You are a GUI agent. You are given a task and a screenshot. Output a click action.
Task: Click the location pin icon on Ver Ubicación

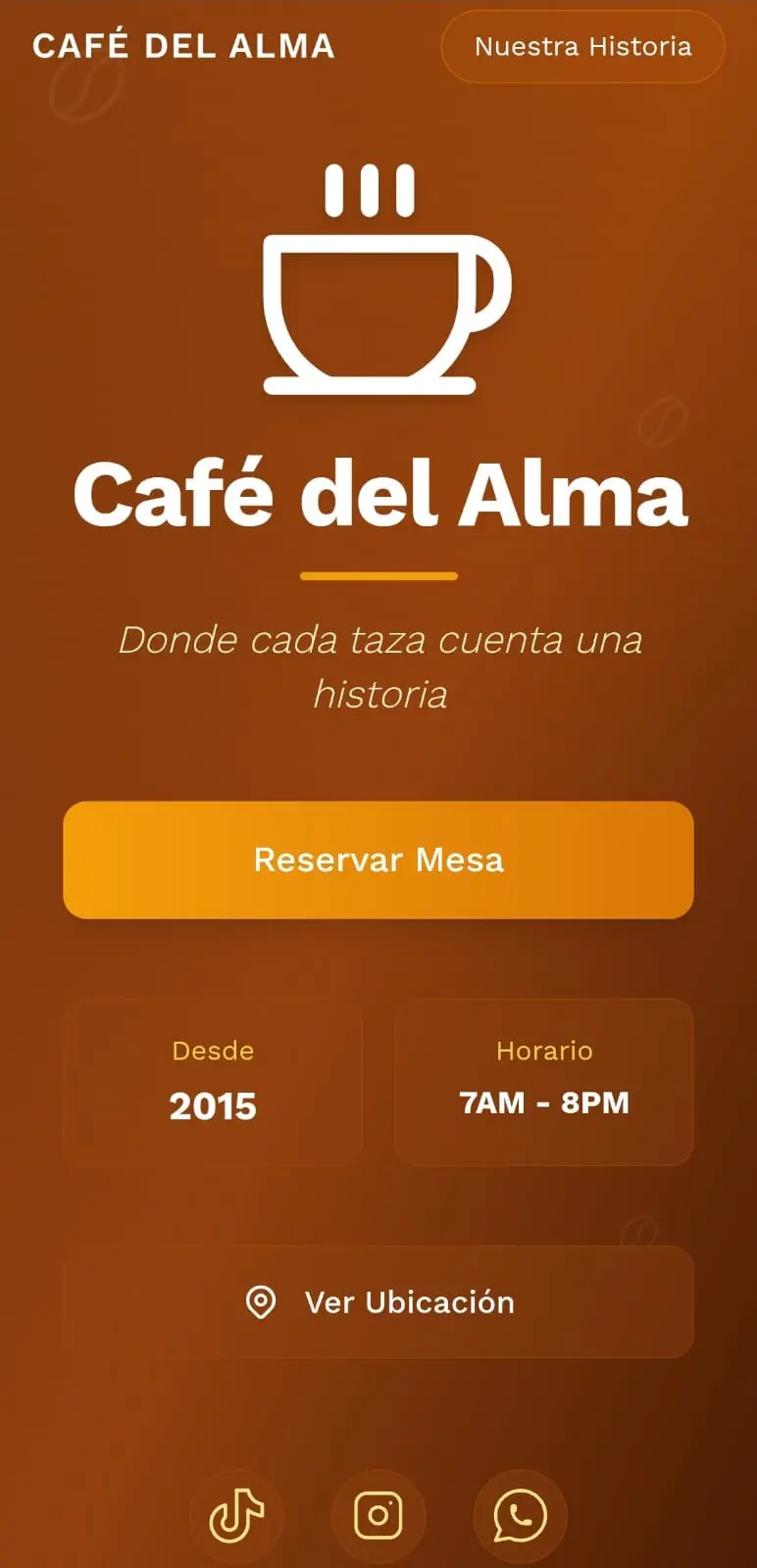[x=259, y=1302]
